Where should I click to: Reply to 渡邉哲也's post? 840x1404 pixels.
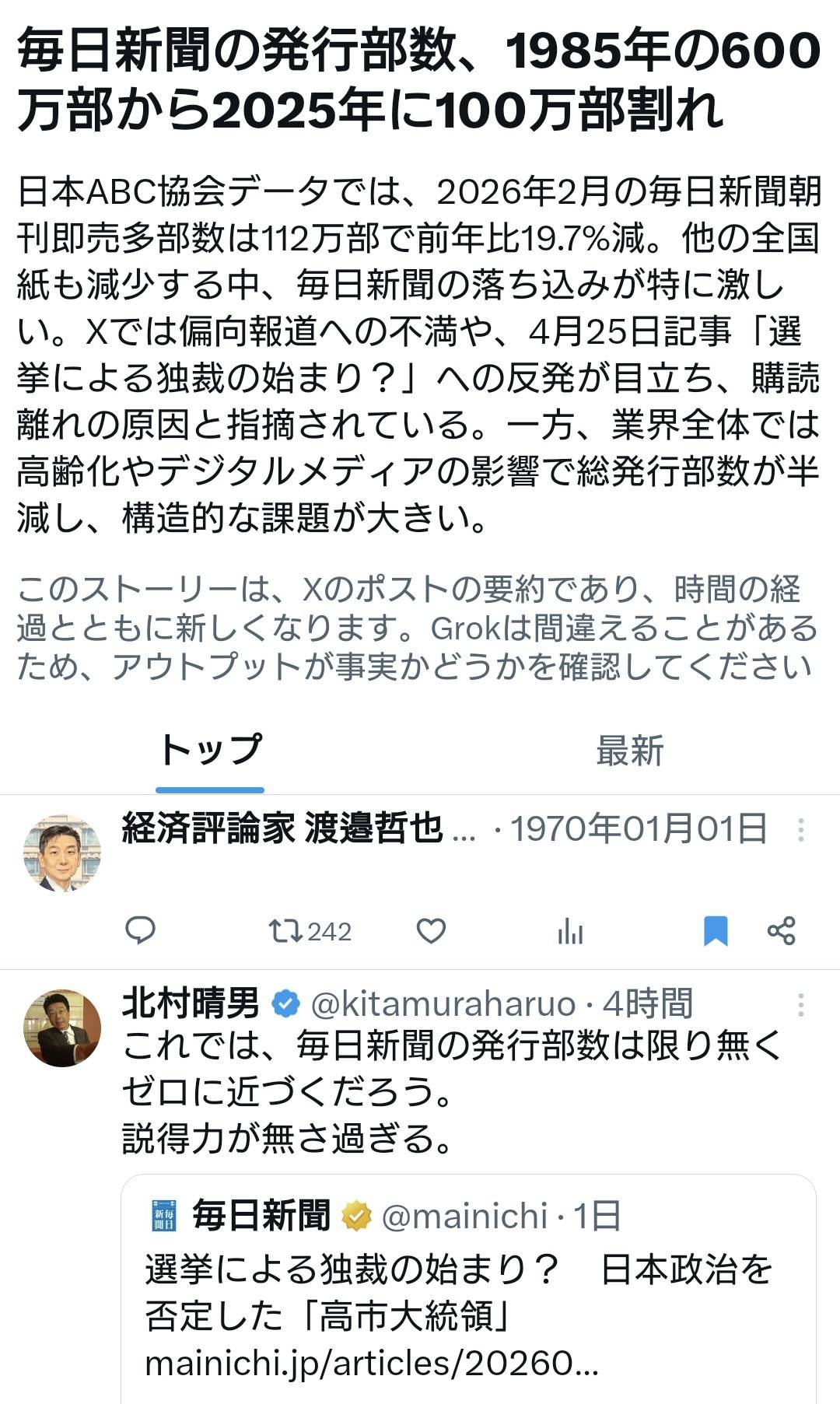point(141,930)
